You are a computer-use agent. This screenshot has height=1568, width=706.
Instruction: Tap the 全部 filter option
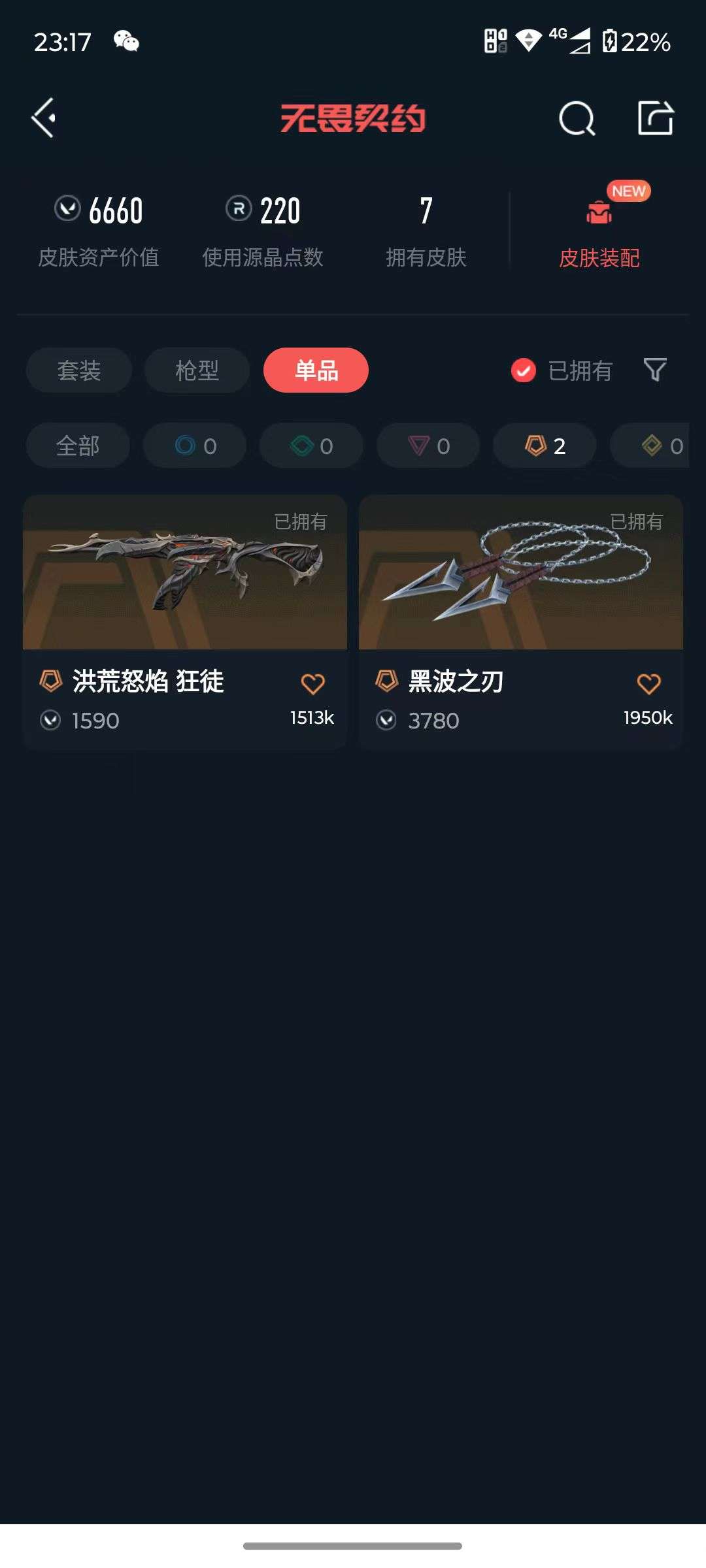click(78, 446)
